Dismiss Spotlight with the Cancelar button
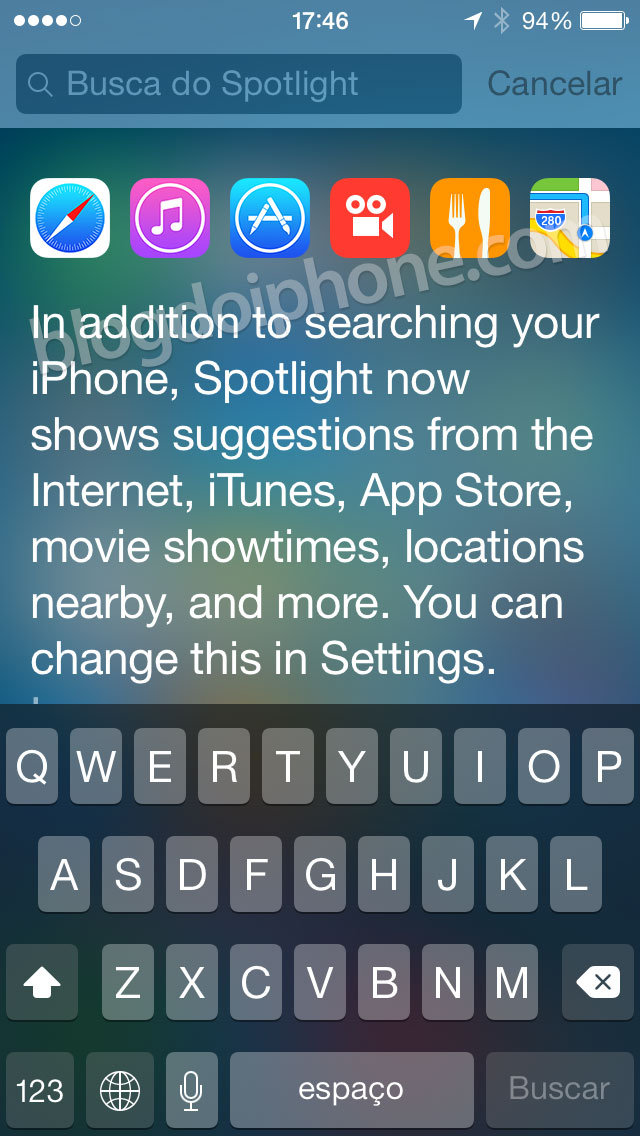640x1136 pixels. pyautogui.click(x=554, y=84)
